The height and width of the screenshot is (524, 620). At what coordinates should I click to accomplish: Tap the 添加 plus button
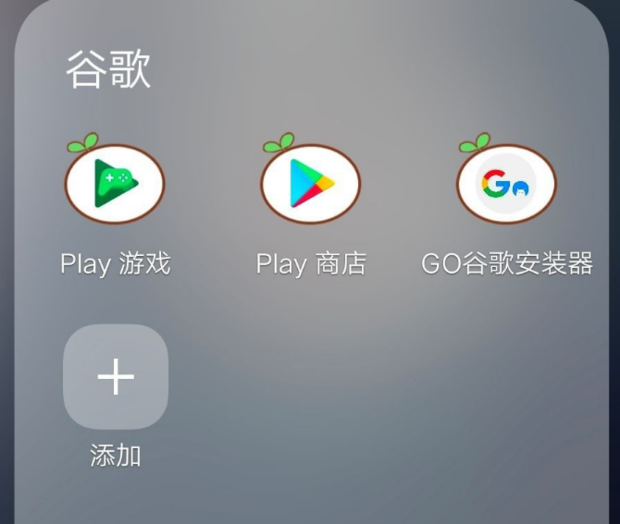[115, 376]
